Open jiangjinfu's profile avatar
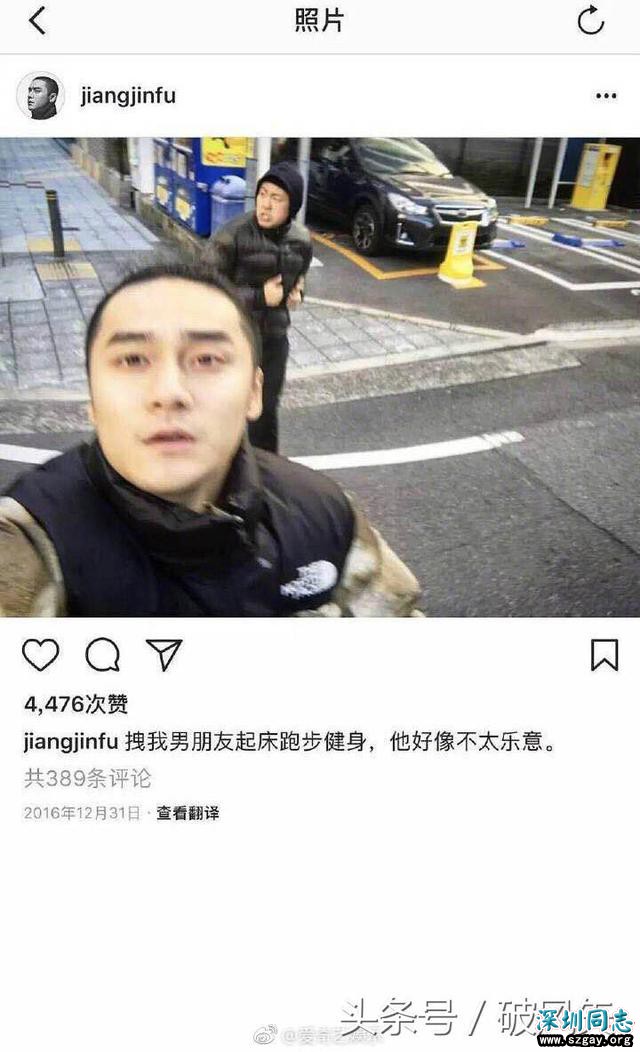 point(40,96)
